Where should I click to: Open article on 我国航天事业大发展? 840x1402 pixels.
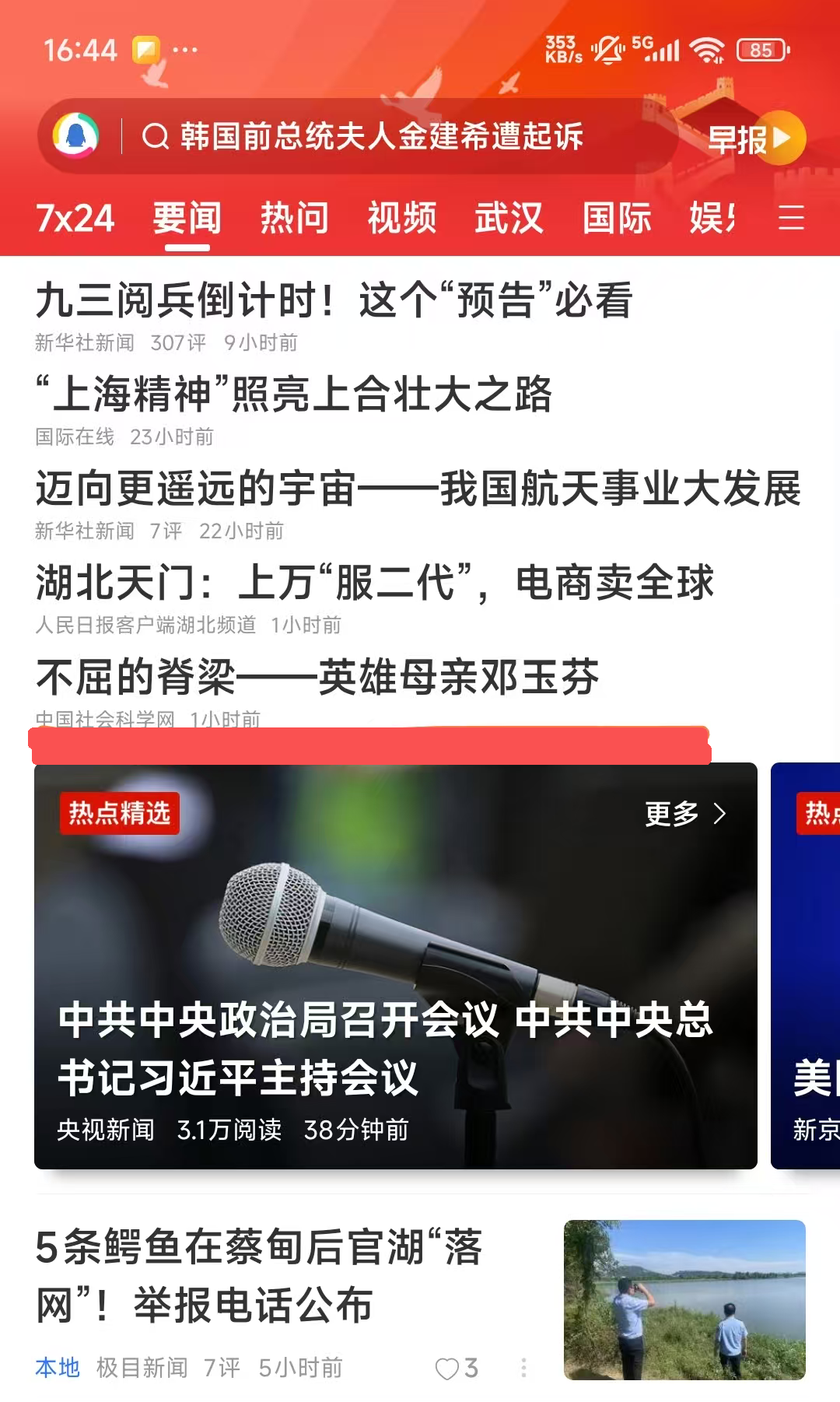[x=418, y=489]
